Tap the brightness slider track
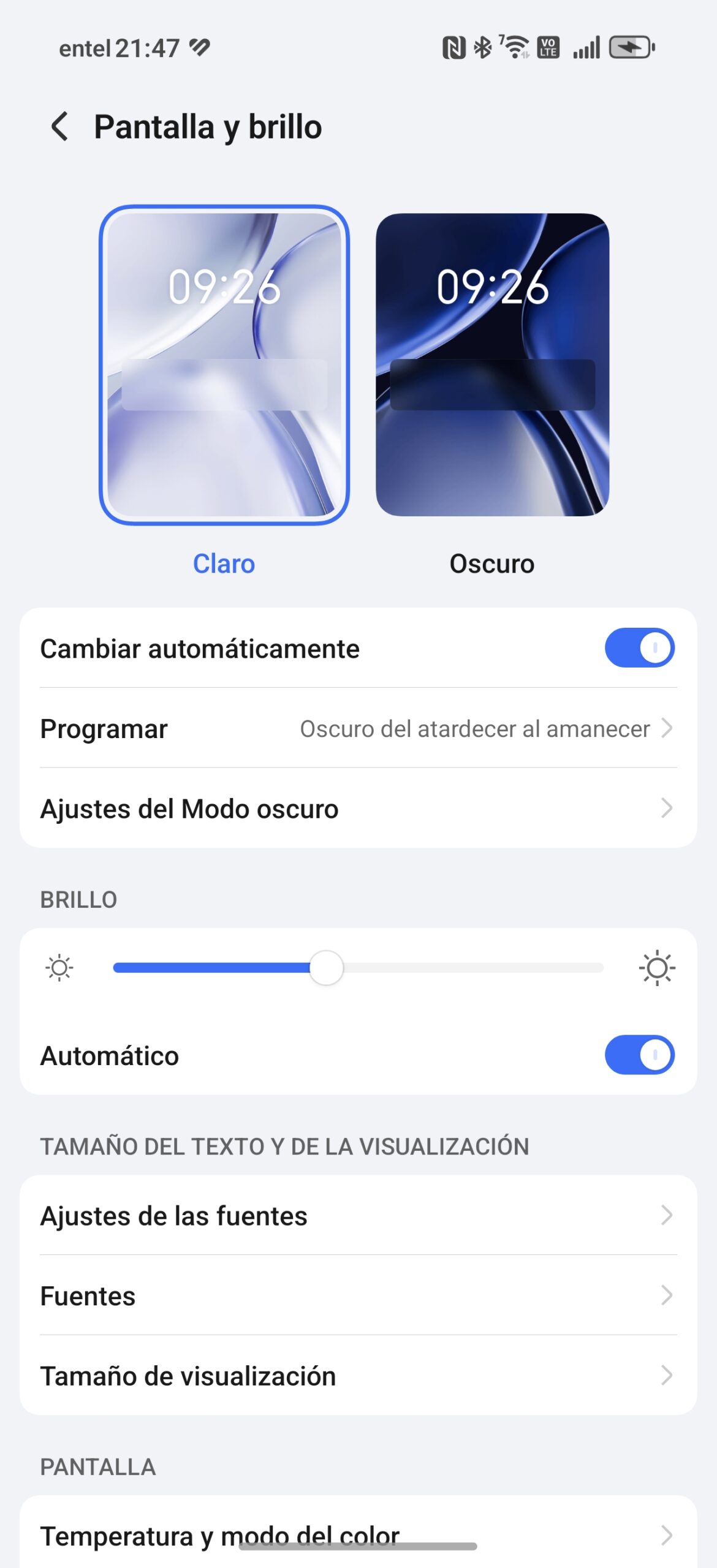 tap(358, 968)
